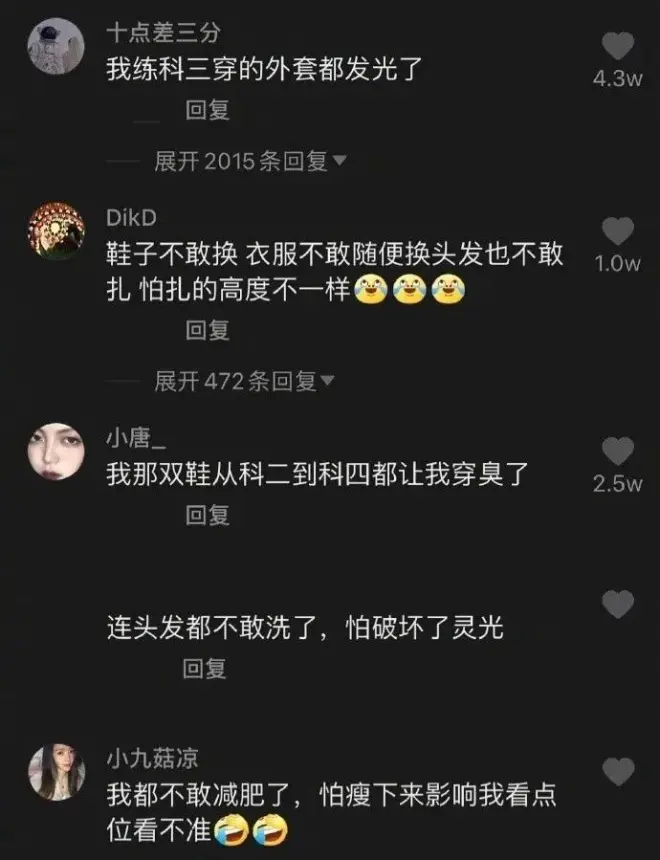
Task: Reply to 小唐_'s comment
Action: pos(207,515)
